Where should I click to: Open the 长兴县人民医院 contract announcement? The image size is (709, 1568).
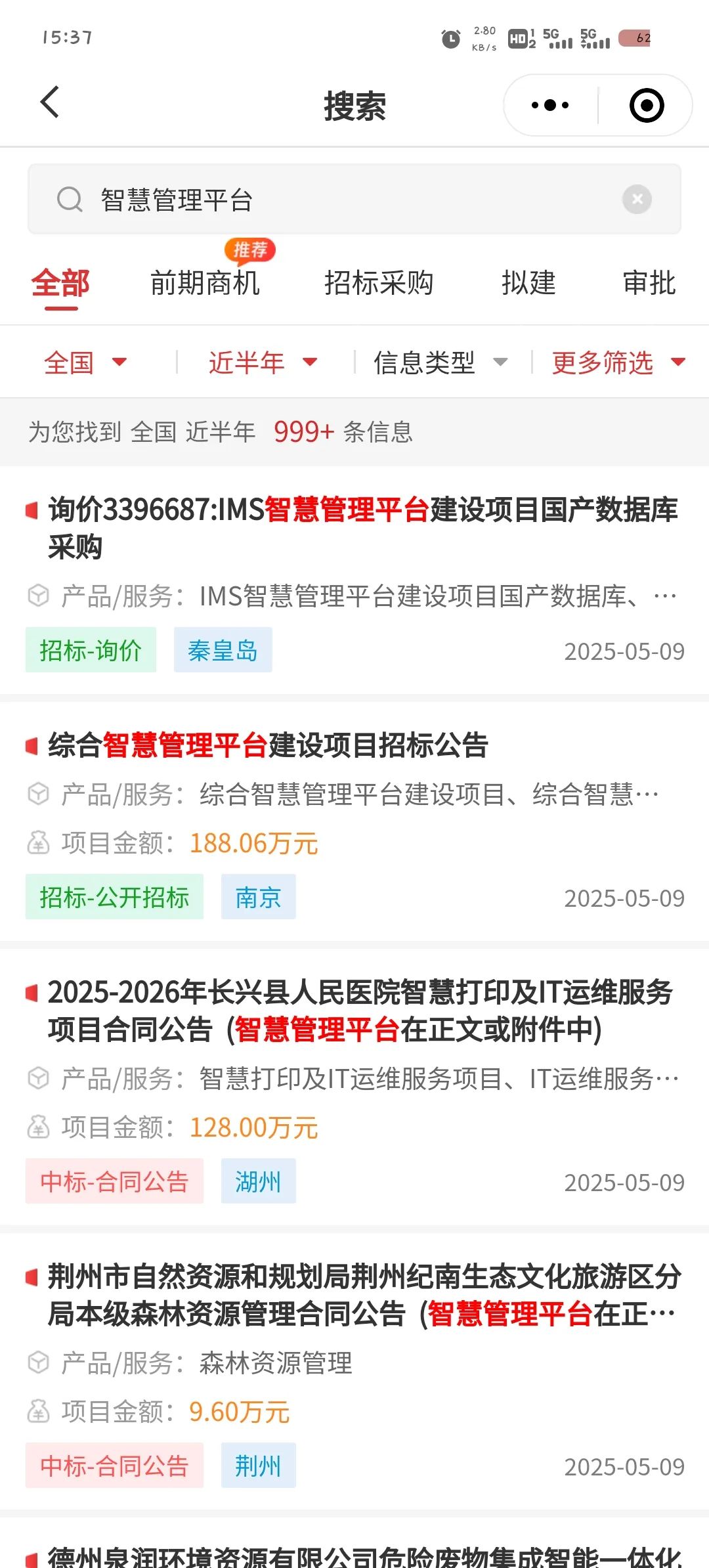tap(354, 1087)
